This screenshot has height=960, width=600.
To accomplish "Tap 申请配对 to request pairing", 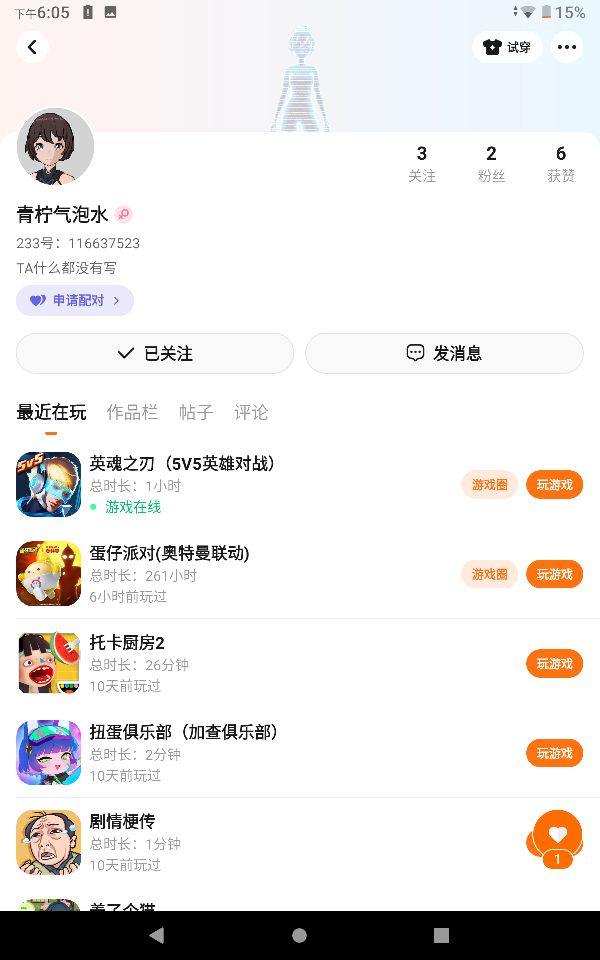I will coord(75,300).
